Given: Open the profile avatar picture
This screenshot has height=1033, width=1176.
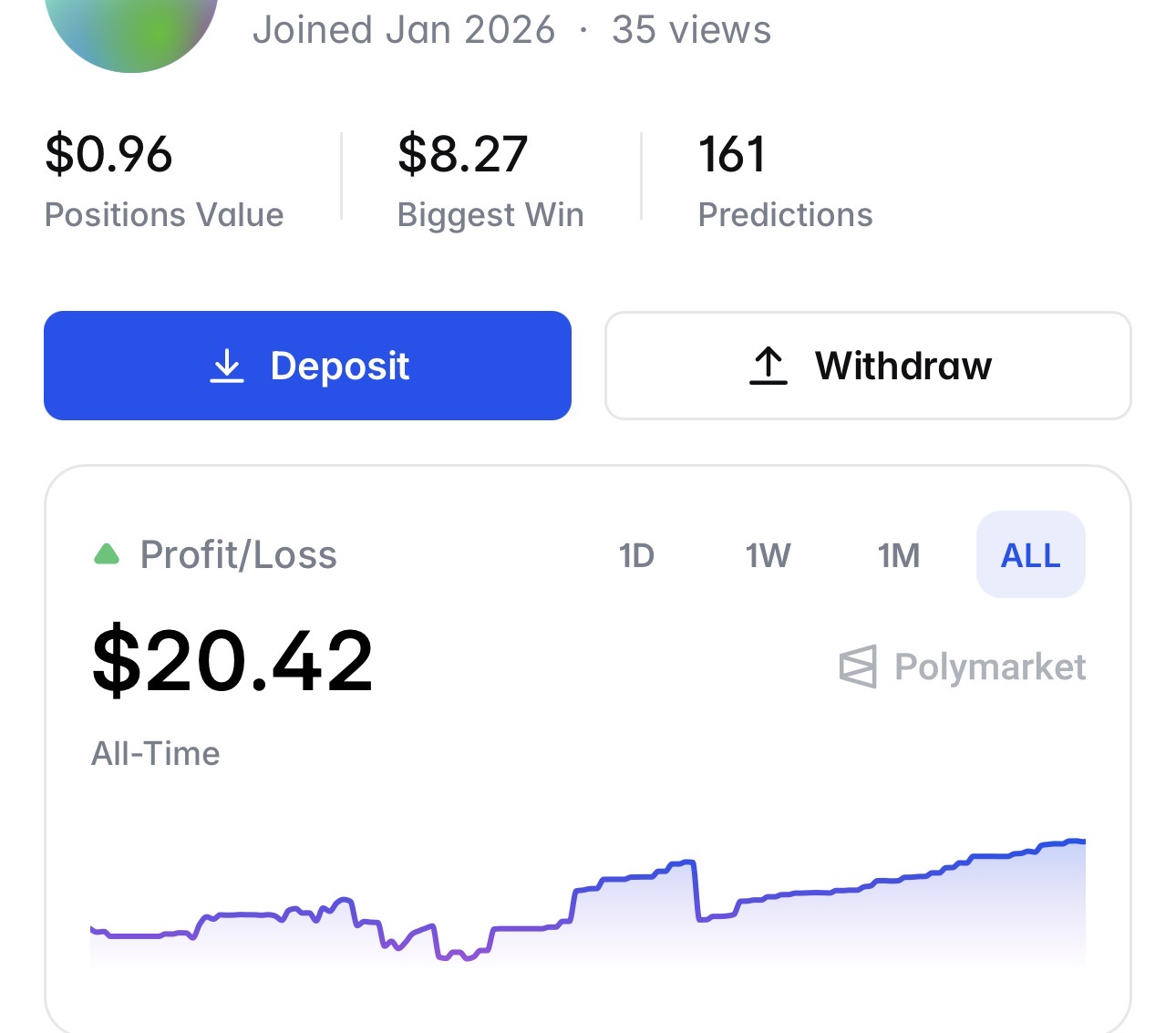Looking at the screenshot, I should click(x=131, y=27).
